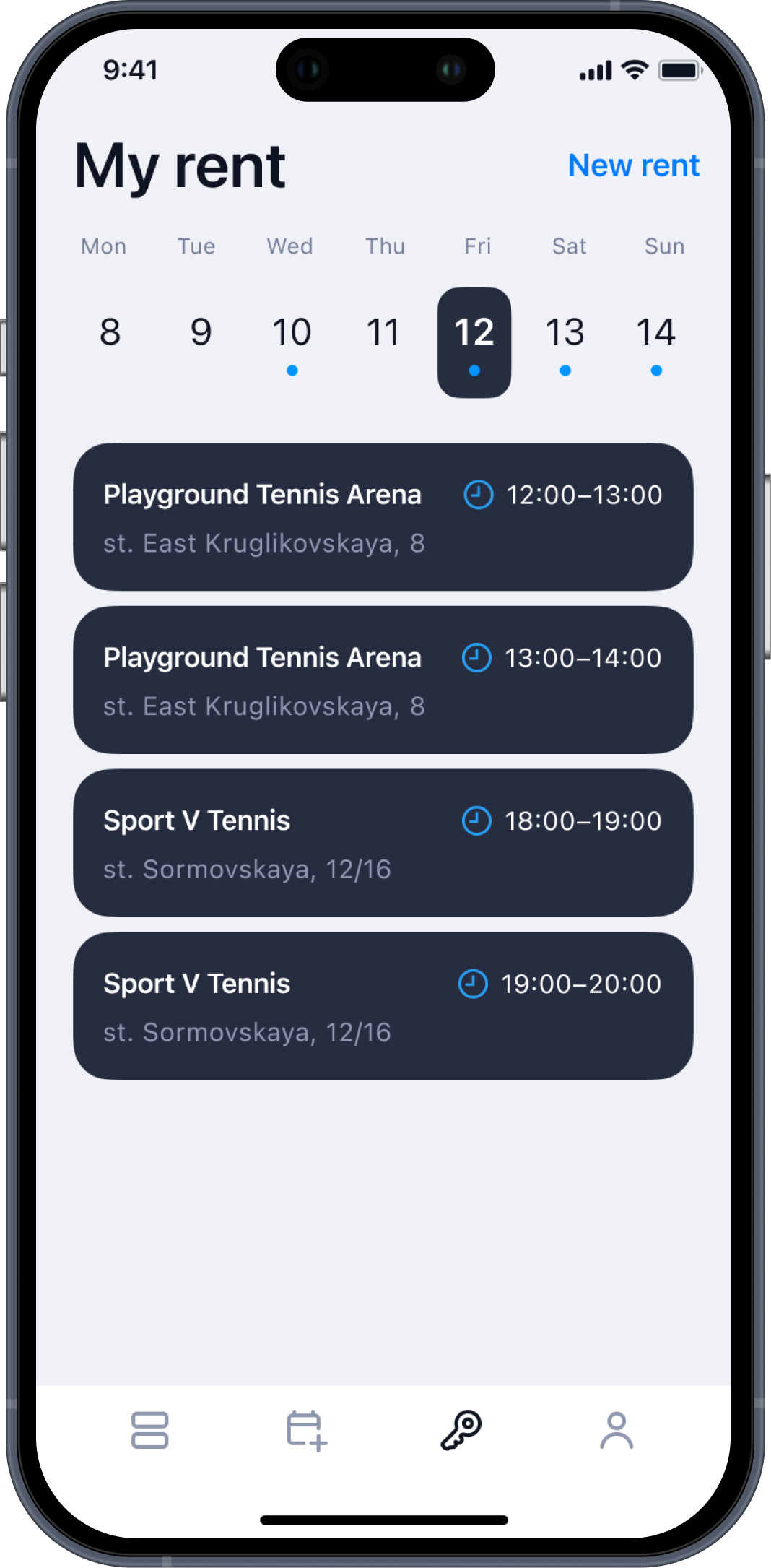771x1568 pixels.
Task: Tap the selected Friday 12 date
Action: [x=474, y=342]
